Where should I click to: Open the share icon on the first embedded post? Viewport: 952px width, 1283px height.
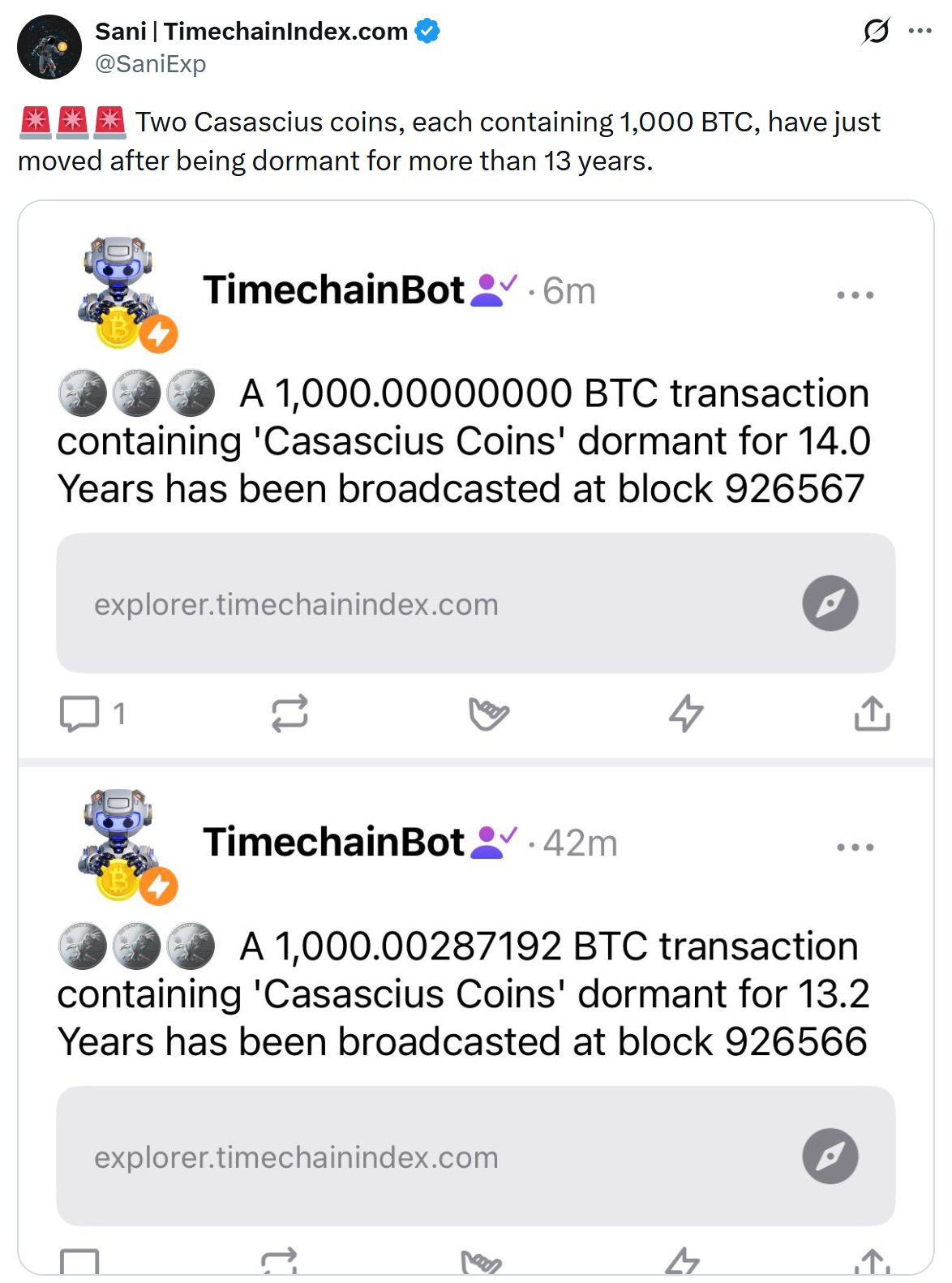(872, 714)
